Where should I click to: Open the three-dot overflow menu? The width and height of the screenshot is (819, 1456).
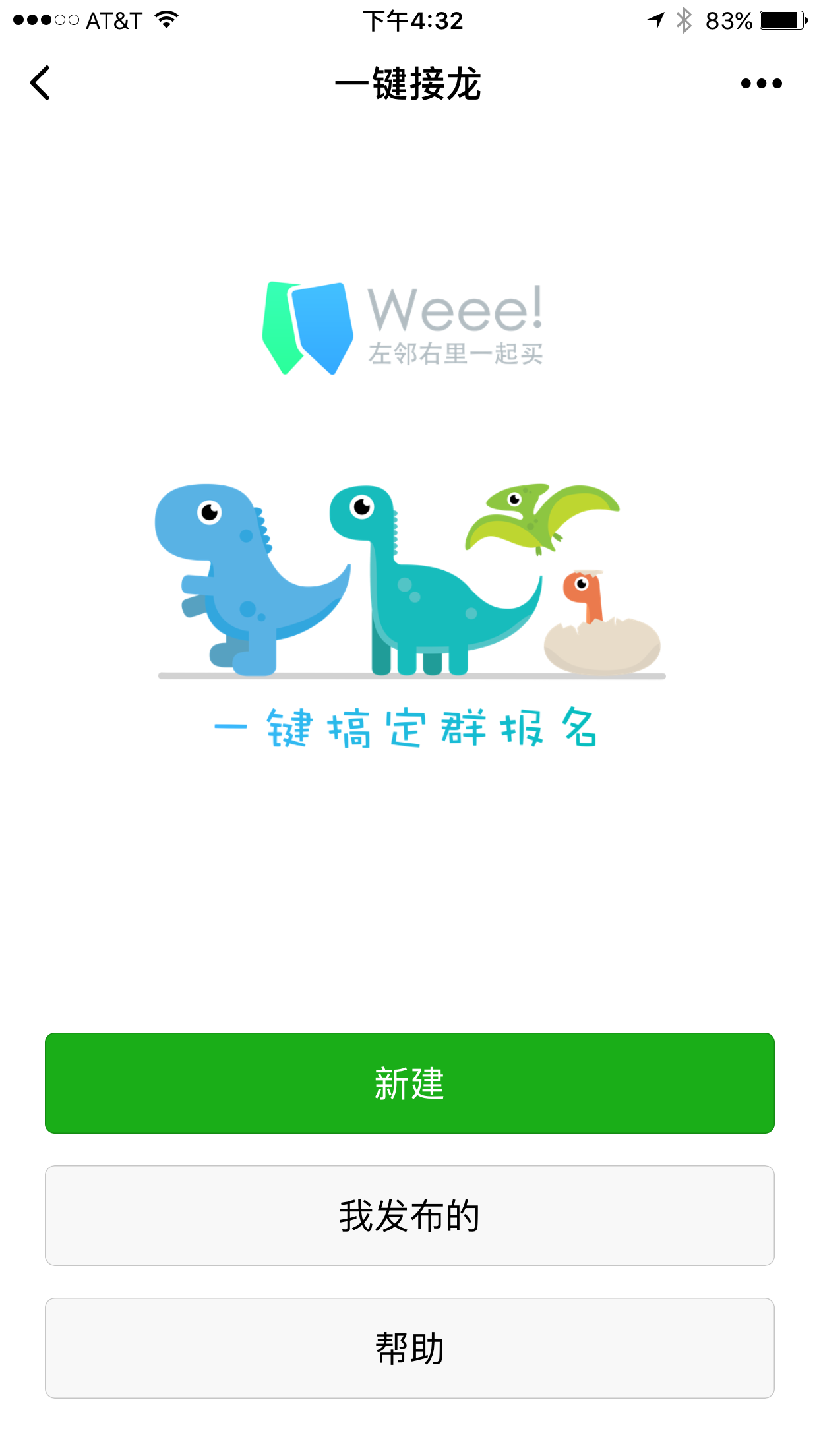pyautogui.click(x=761, y=83)
